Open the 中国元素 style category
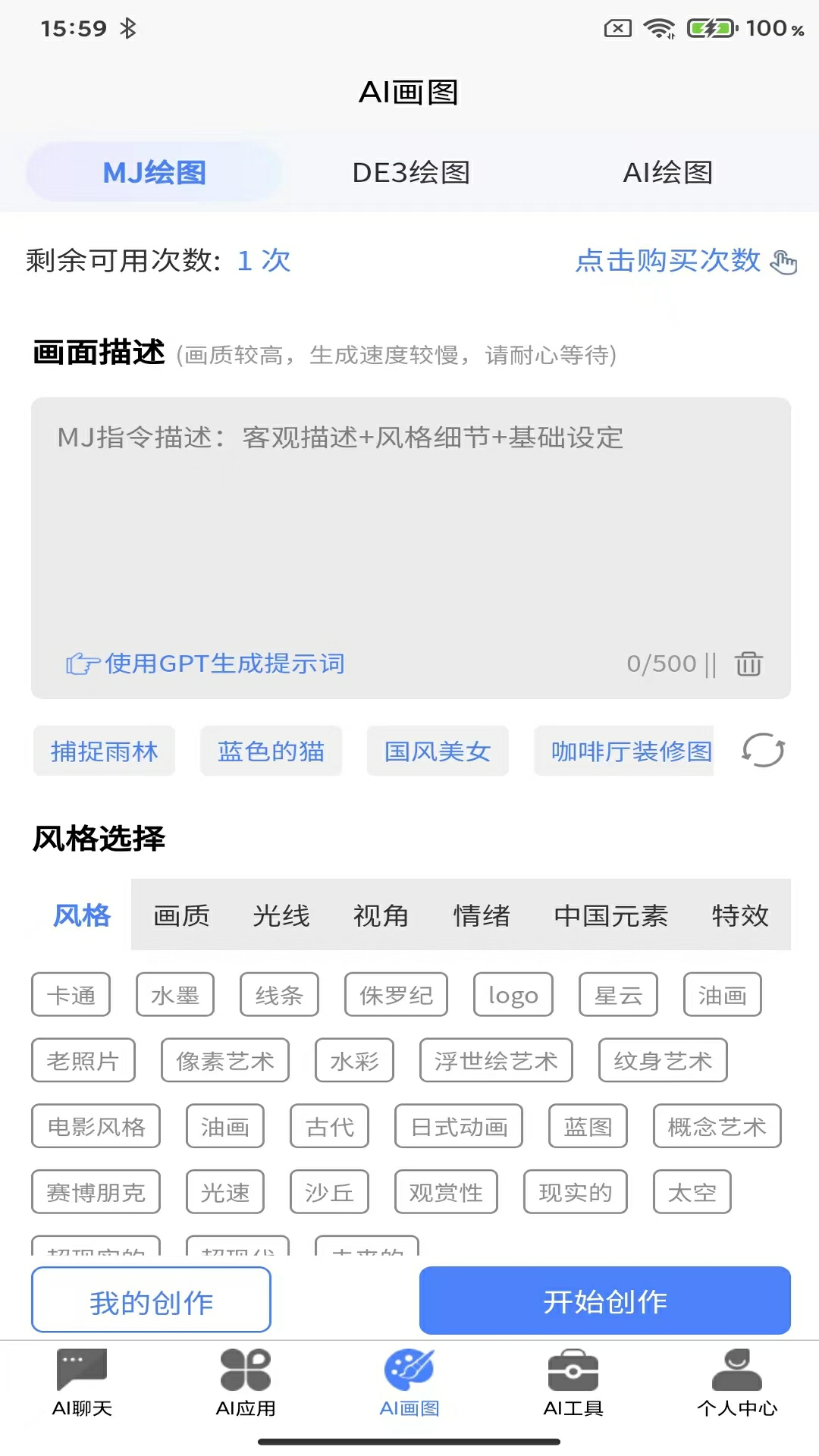819x1456 pixels. (610, 915)
